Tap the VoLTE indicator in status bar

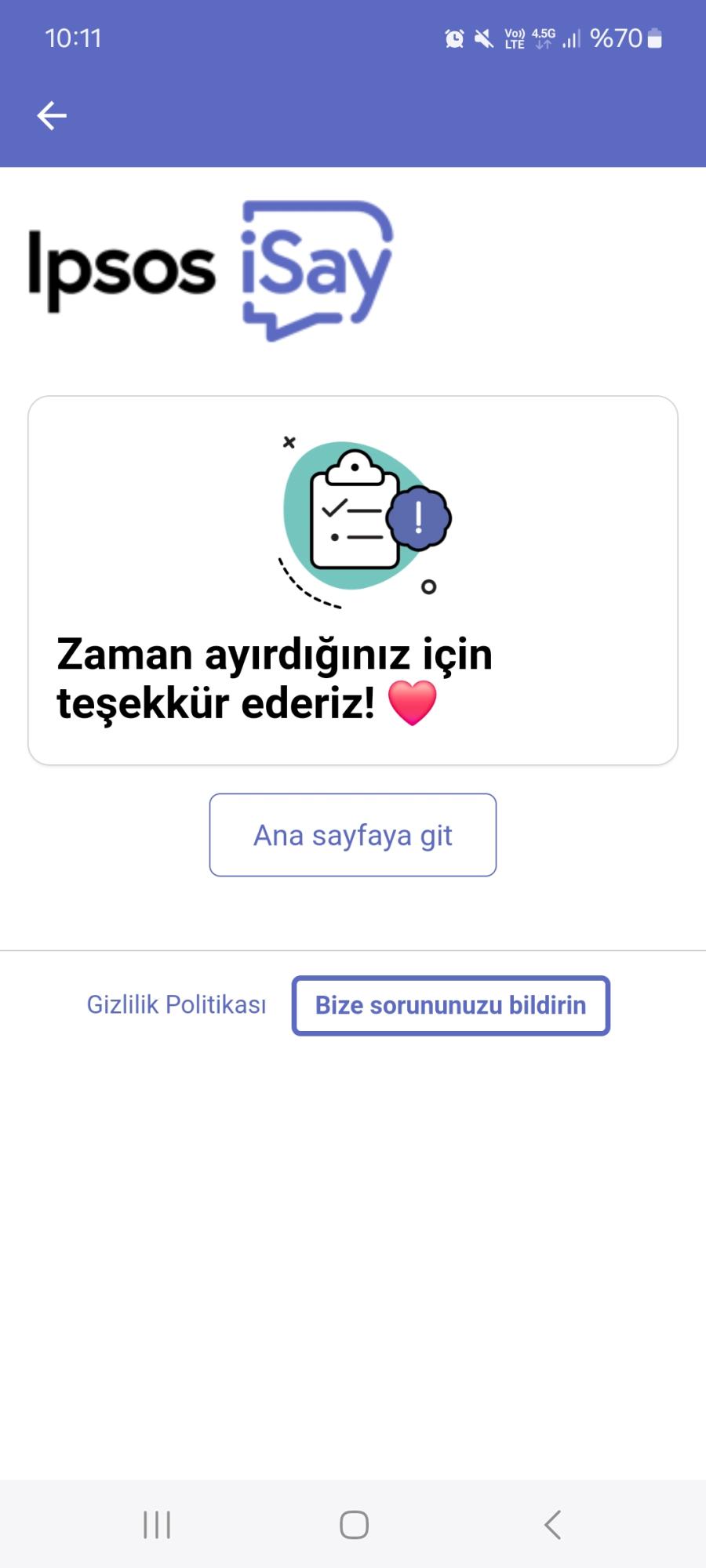515,38
